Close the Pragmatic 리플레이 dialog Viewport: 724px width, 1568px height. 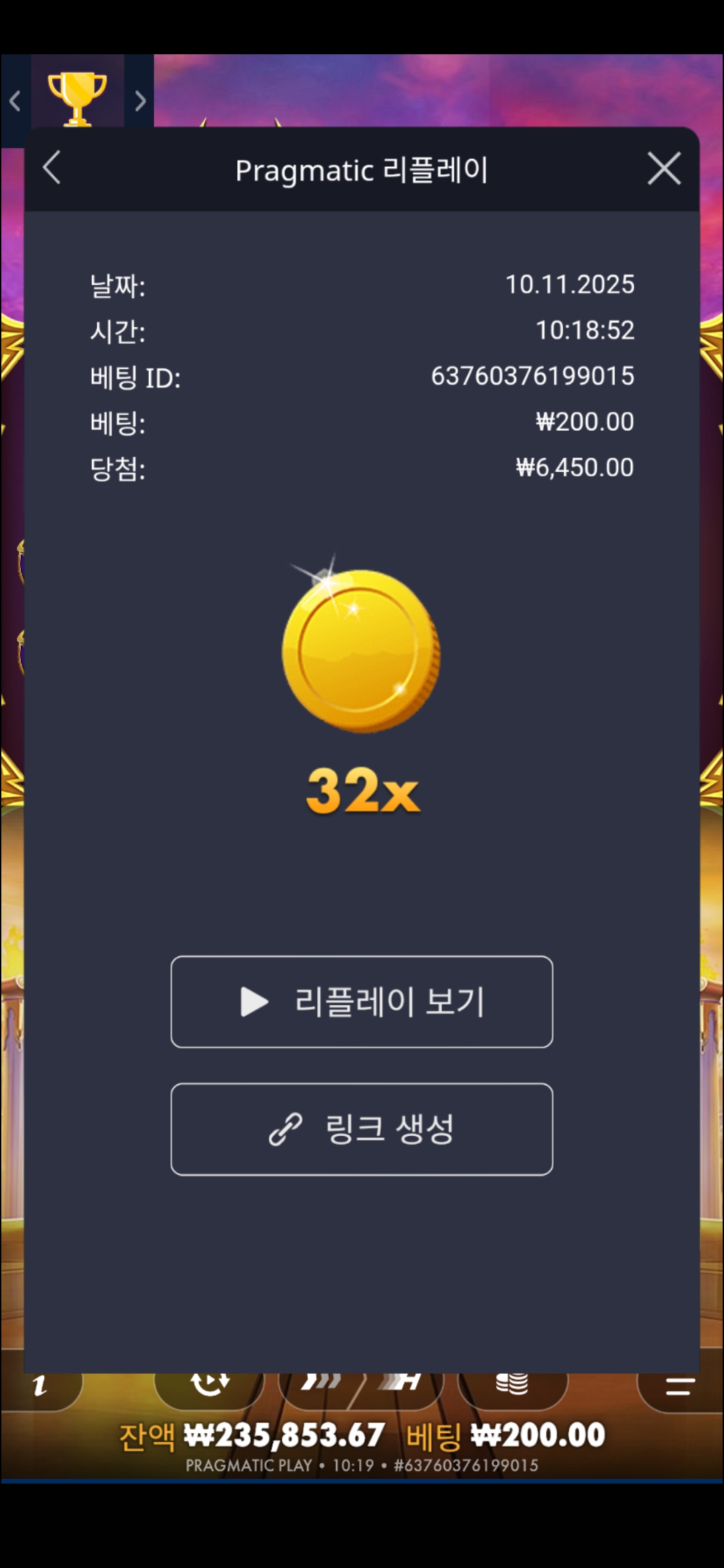point(664,168)
